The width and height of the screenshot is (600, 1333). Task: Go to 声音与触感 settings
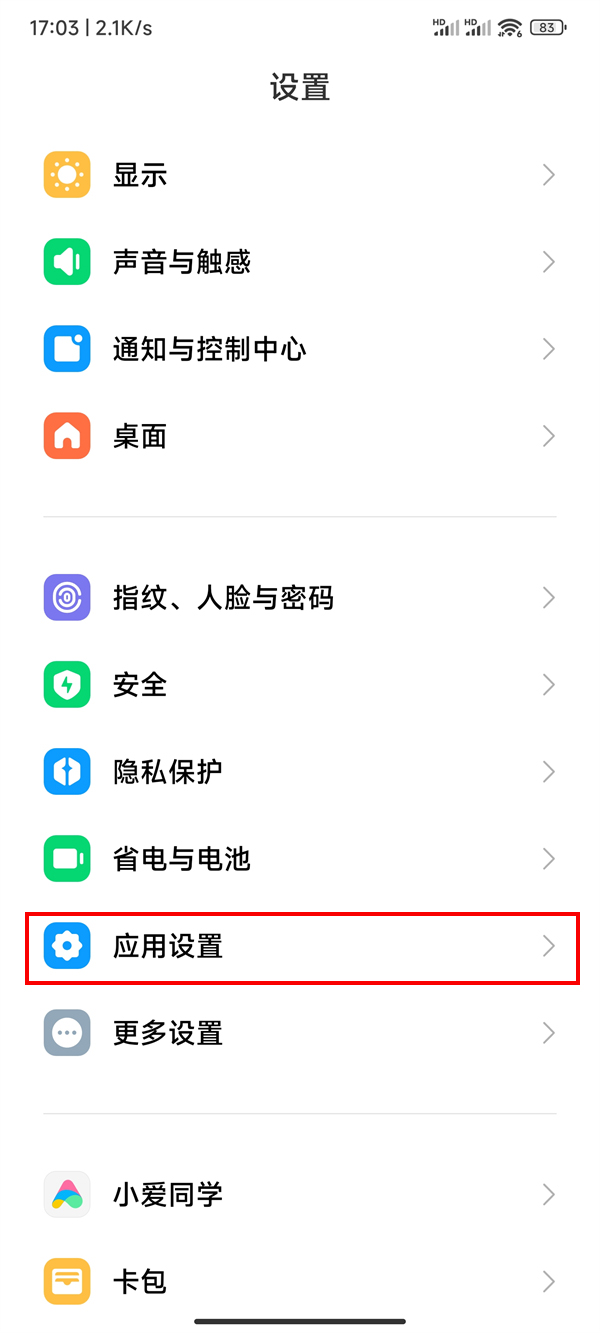point(300,263)
